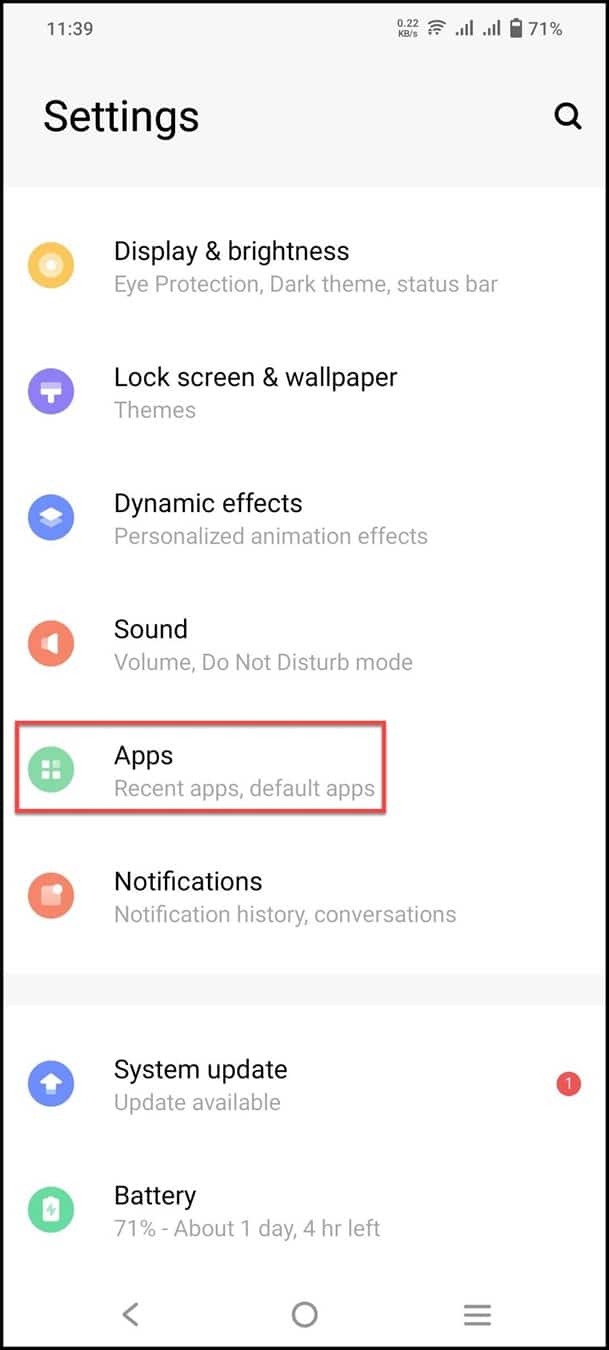
Task: Open Display & brightness settings
Action: (304, 267)
